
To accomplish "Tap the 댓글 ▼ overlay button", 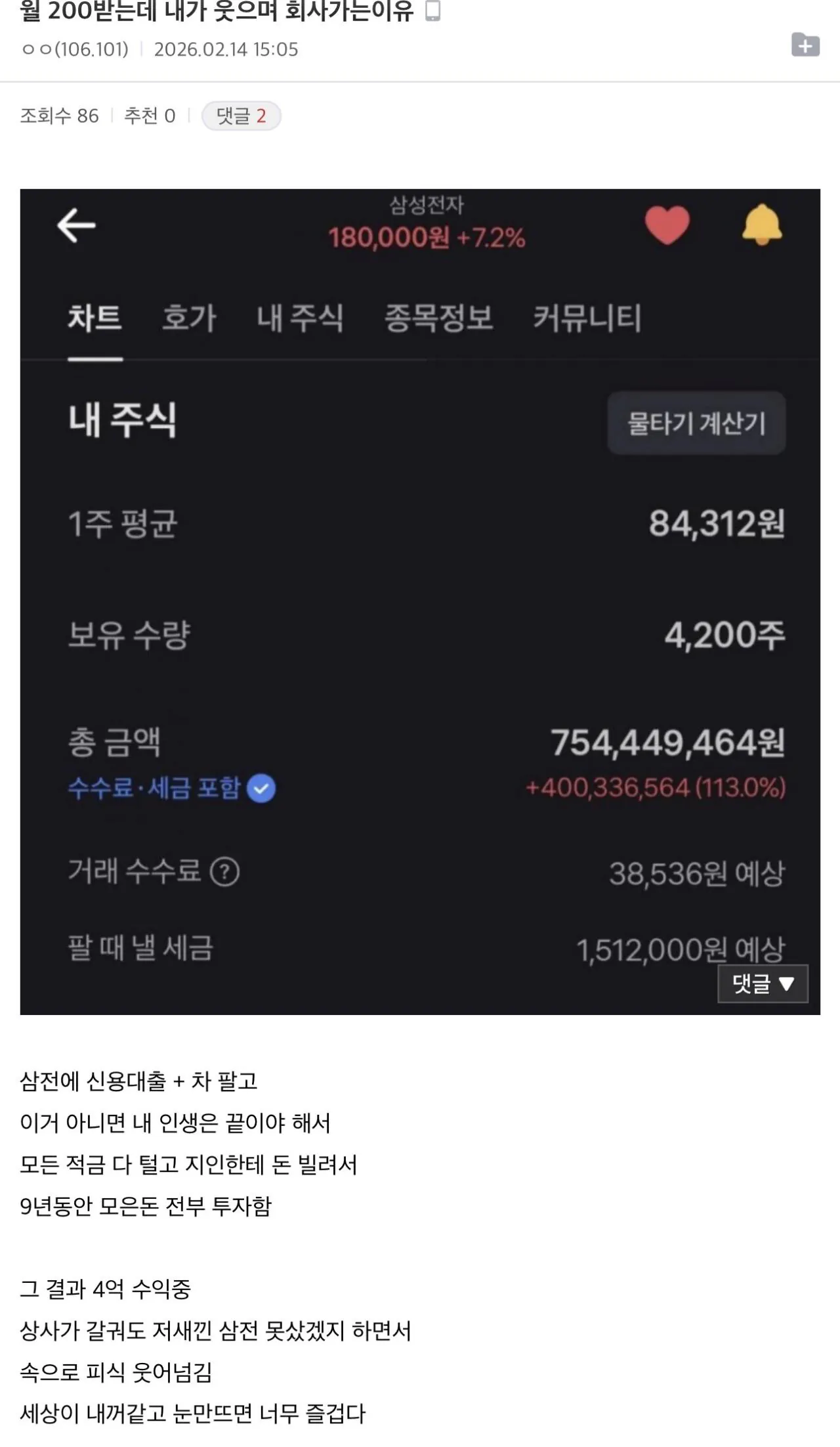I will point(763,983).
